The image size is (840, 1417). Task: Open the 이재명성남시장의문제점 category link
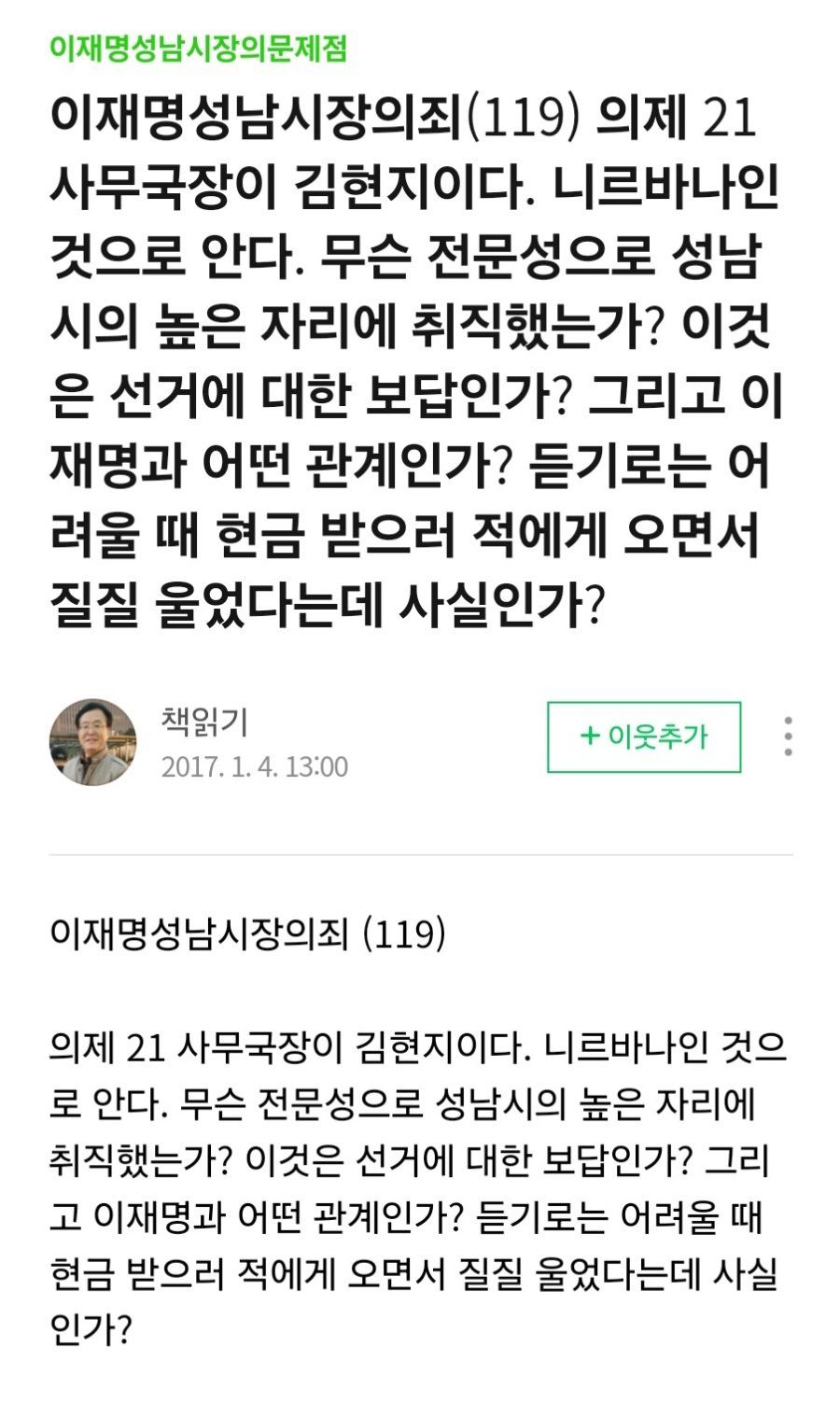click(x=198, y=48)
